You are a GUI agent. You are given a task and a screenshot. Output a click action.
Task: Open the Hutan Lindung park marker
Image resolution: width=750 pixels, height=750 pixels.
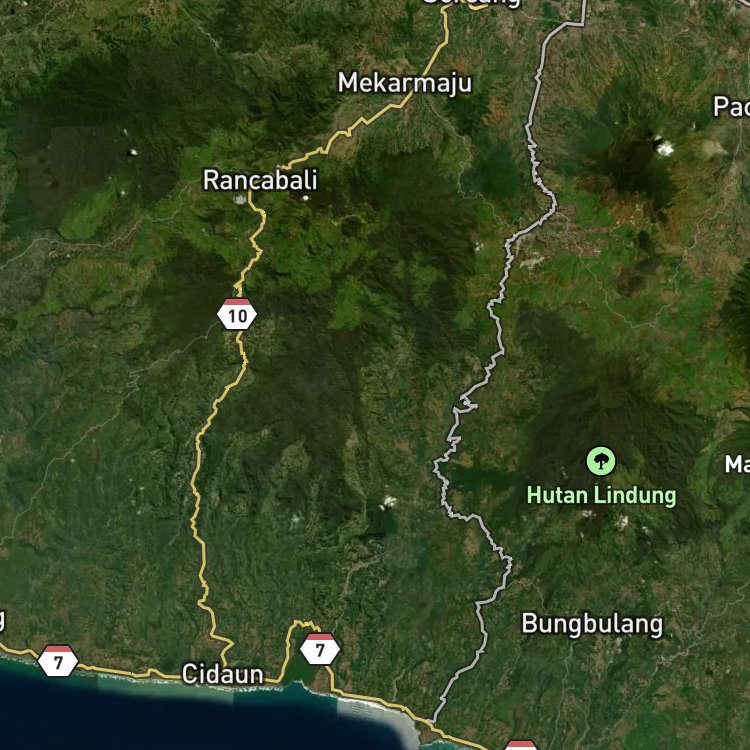[x=601, y=461]
